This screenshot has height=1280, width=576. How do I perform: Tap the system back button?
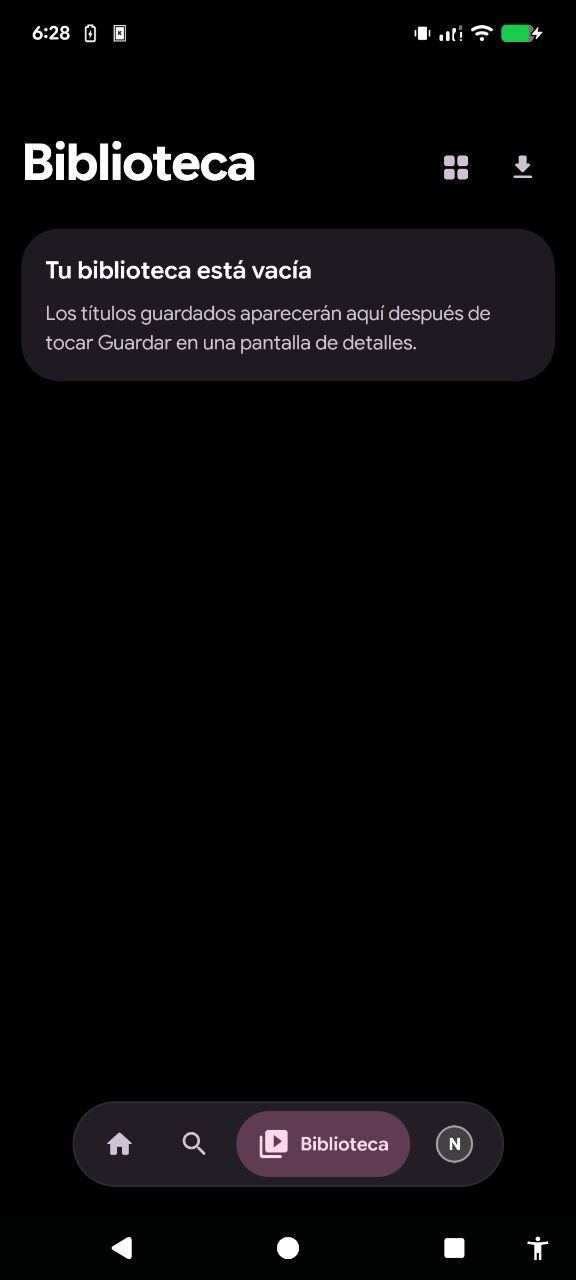(x=121, y=1247)
